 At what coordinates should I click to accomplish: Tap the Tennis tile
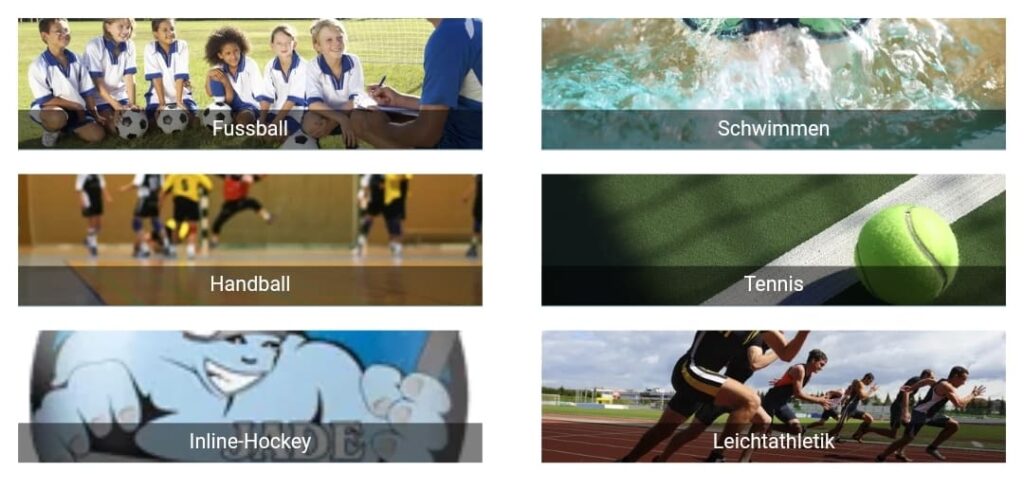773,240
